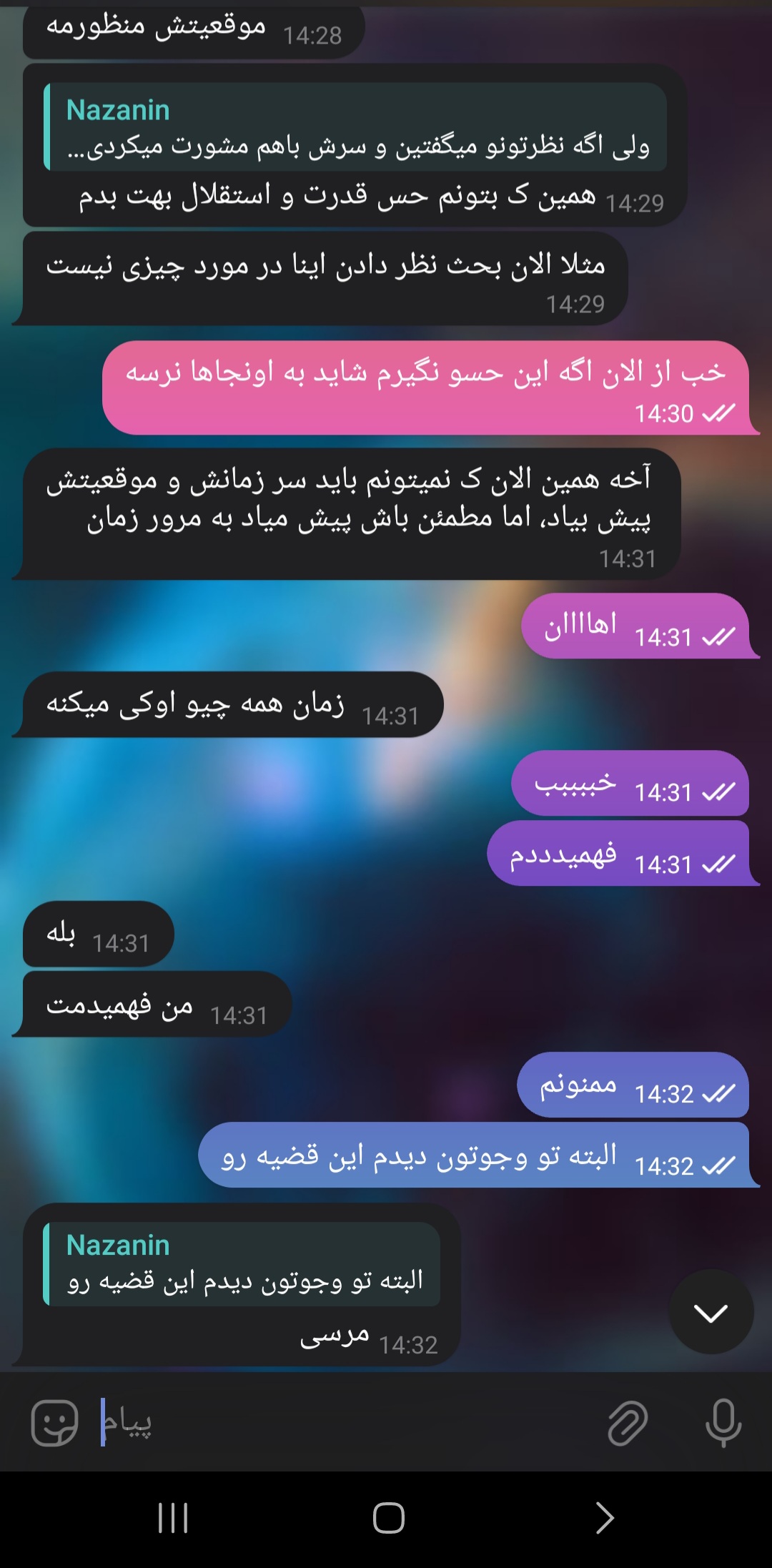The image size is (772, 1568).
Task: Open quoted Nazanin reply in the 14:29 message
Action: coord(355,127)
